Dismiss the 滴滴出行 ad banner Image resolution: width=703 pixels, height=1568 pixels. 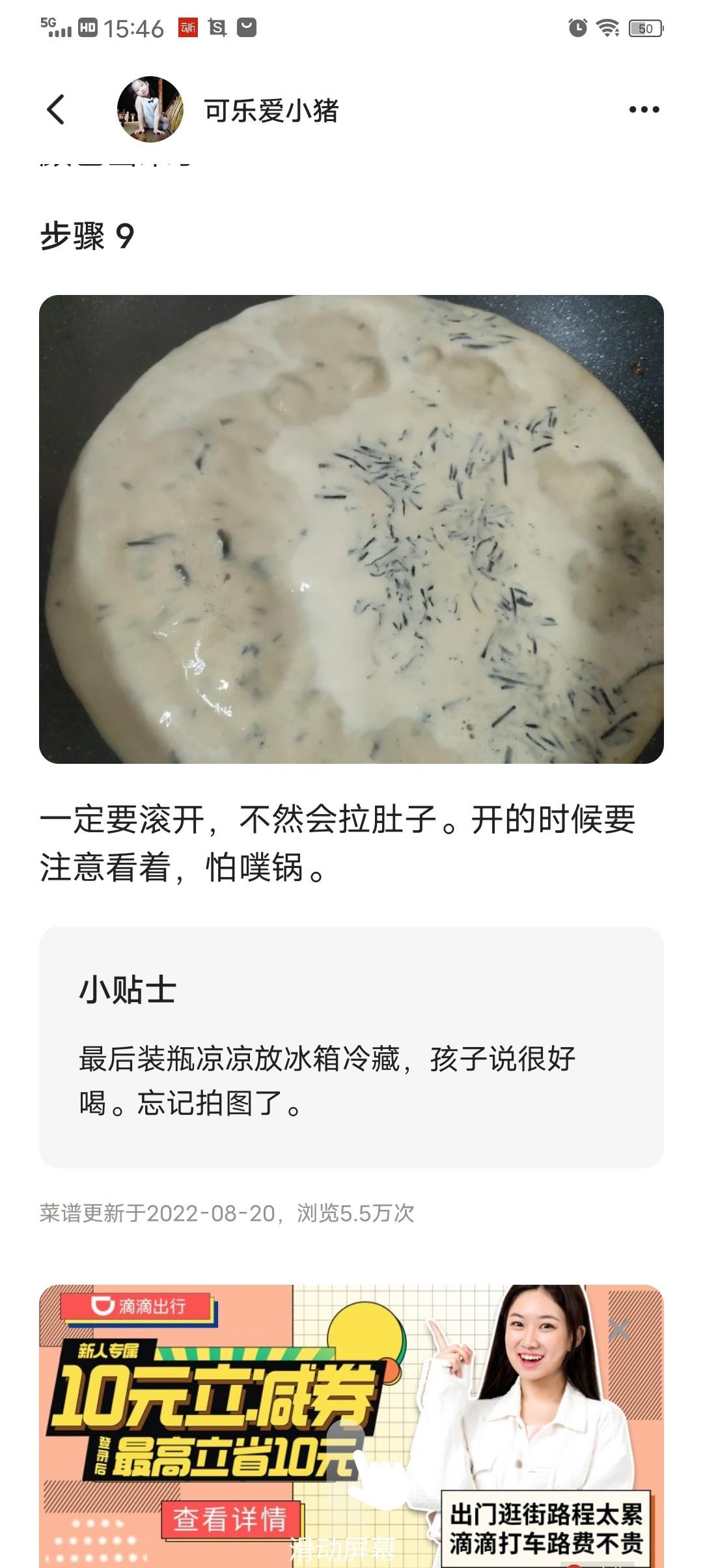619,1330
